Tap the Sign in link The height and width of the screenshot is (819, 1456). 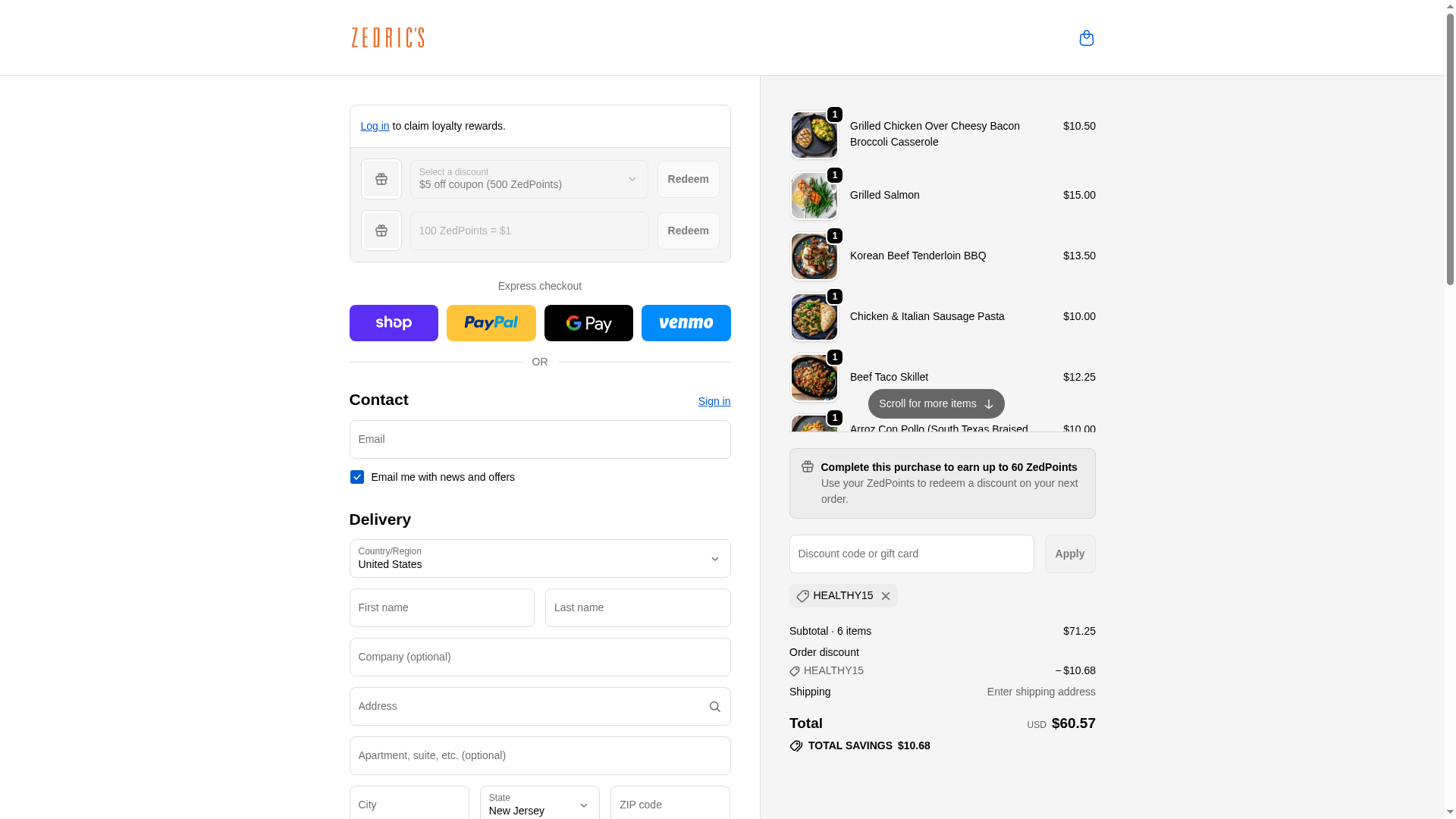(x=714, y=401)
